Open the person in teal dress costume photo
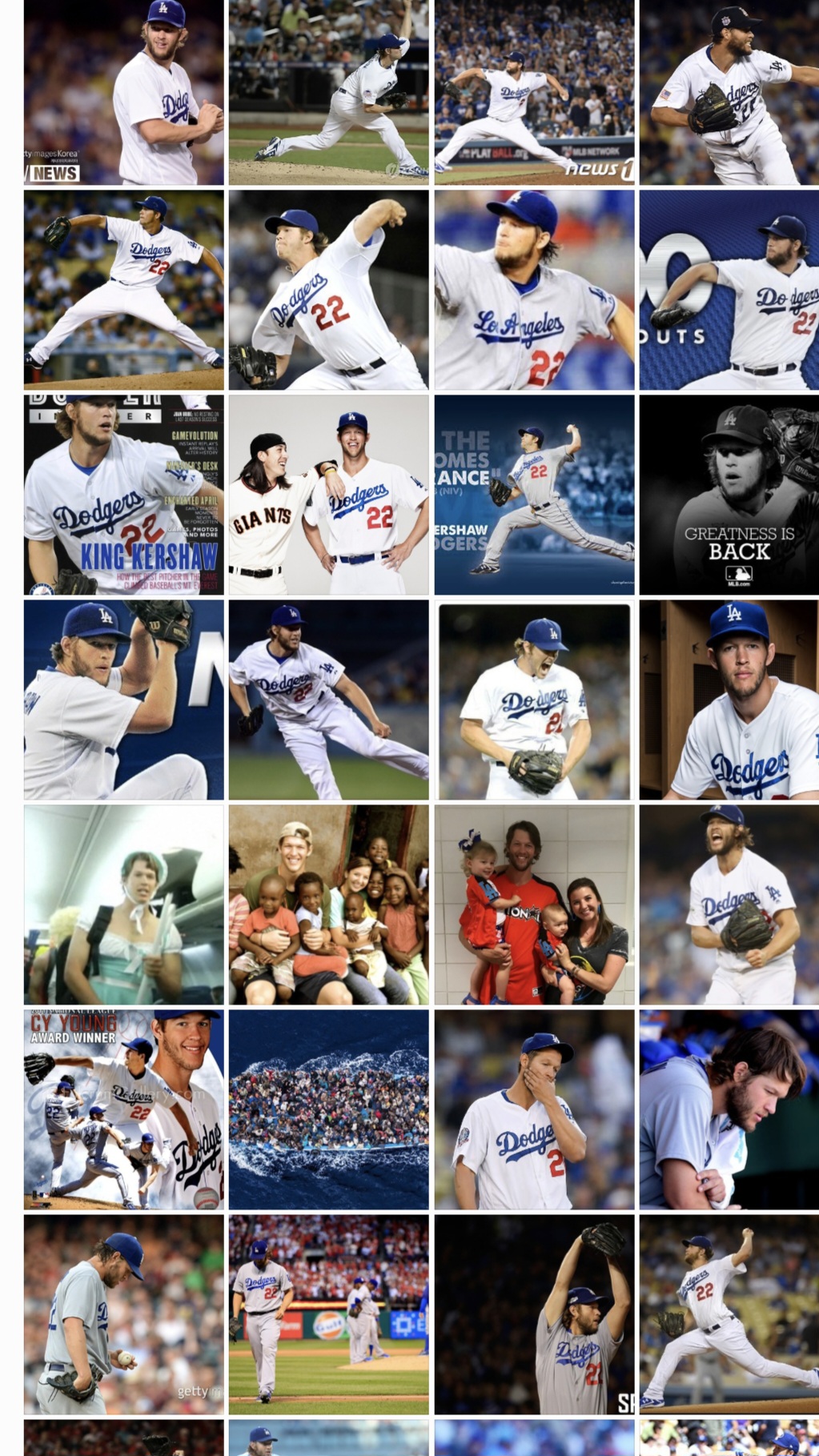Viewport: 819px width, 1456px height. tap(123, 904)
